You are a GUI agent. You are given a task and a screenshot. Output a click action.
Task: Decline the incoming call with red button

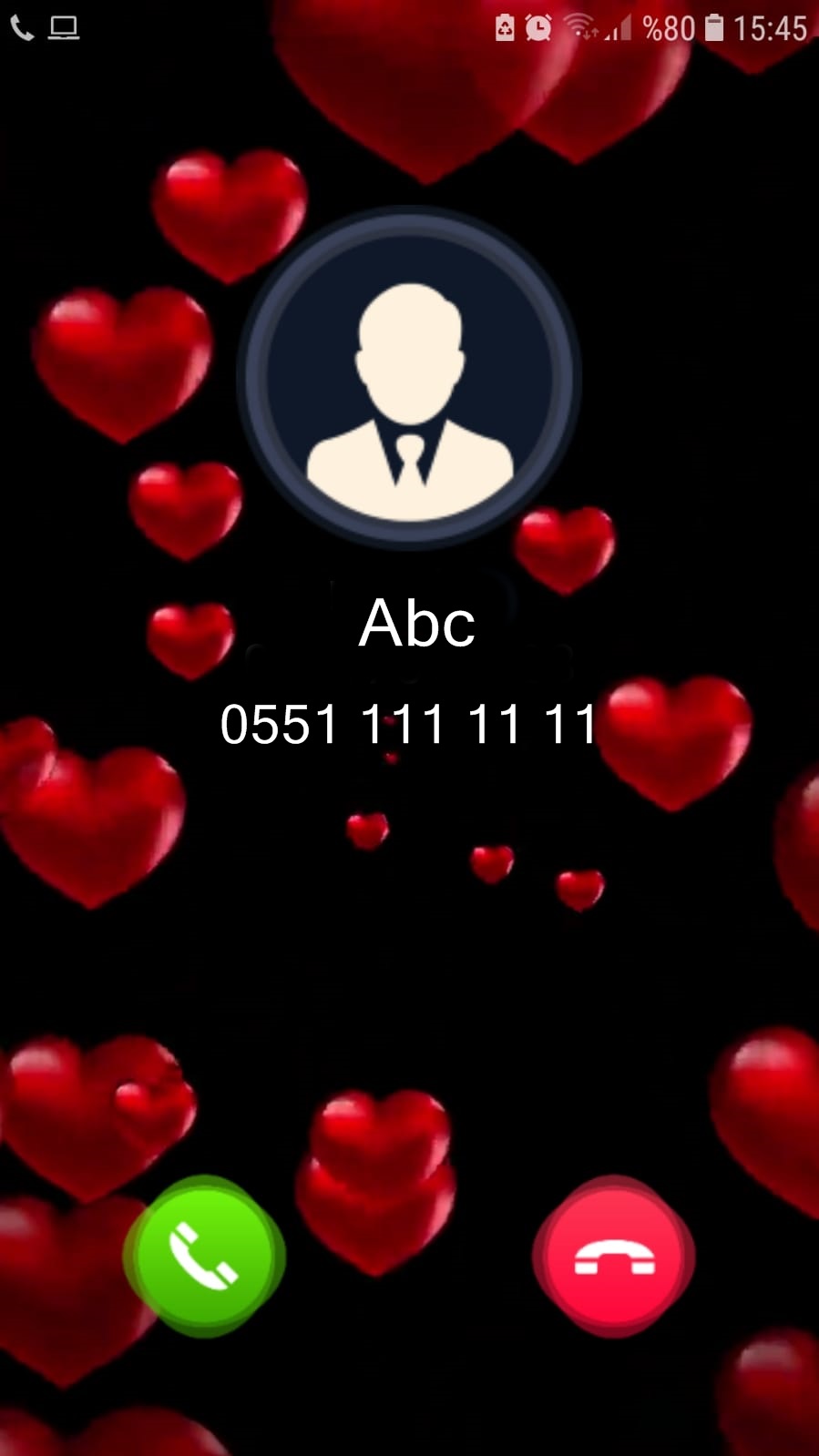pyautogui.click(x=614, y=1257)
